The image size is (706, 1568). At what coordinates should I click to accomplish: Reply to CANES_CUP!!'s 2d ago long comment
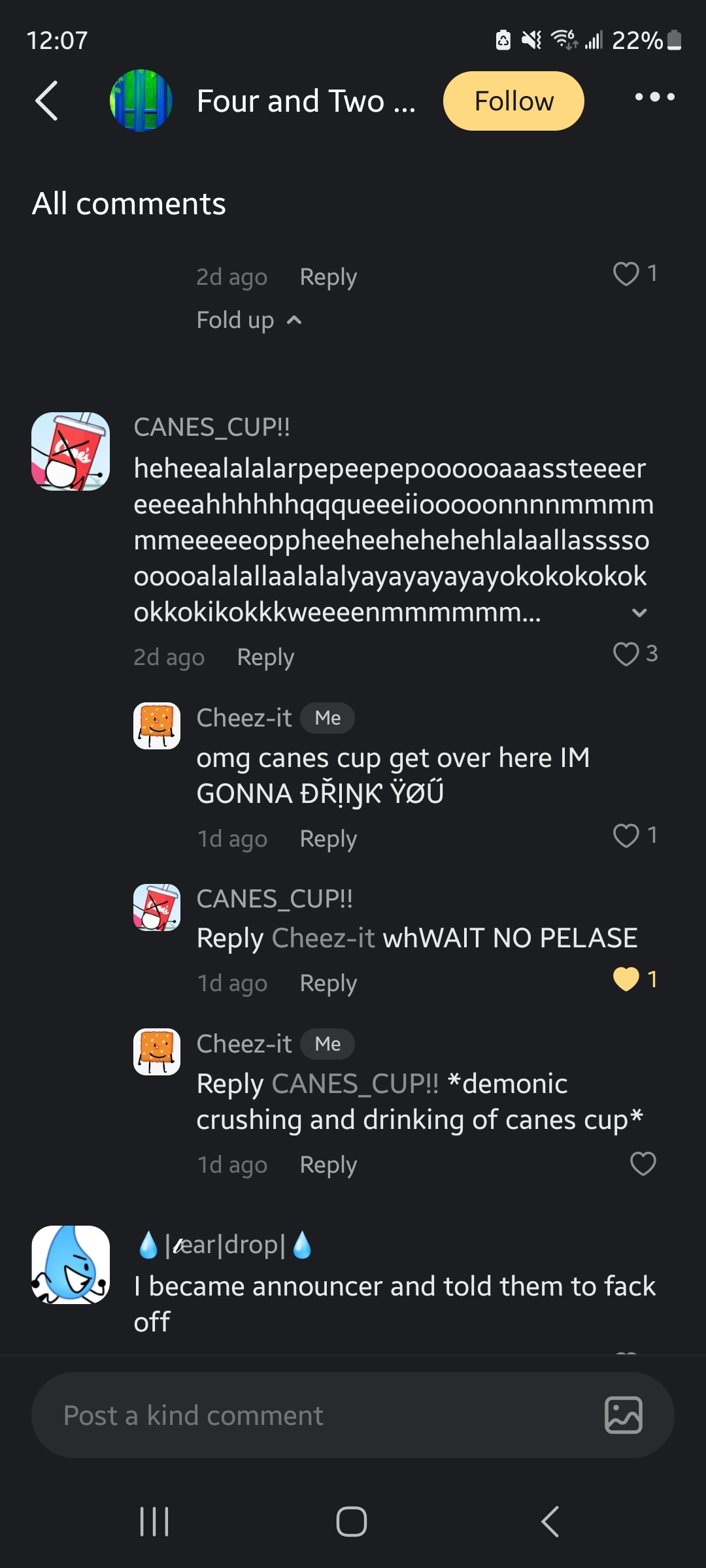pos(265,657)
